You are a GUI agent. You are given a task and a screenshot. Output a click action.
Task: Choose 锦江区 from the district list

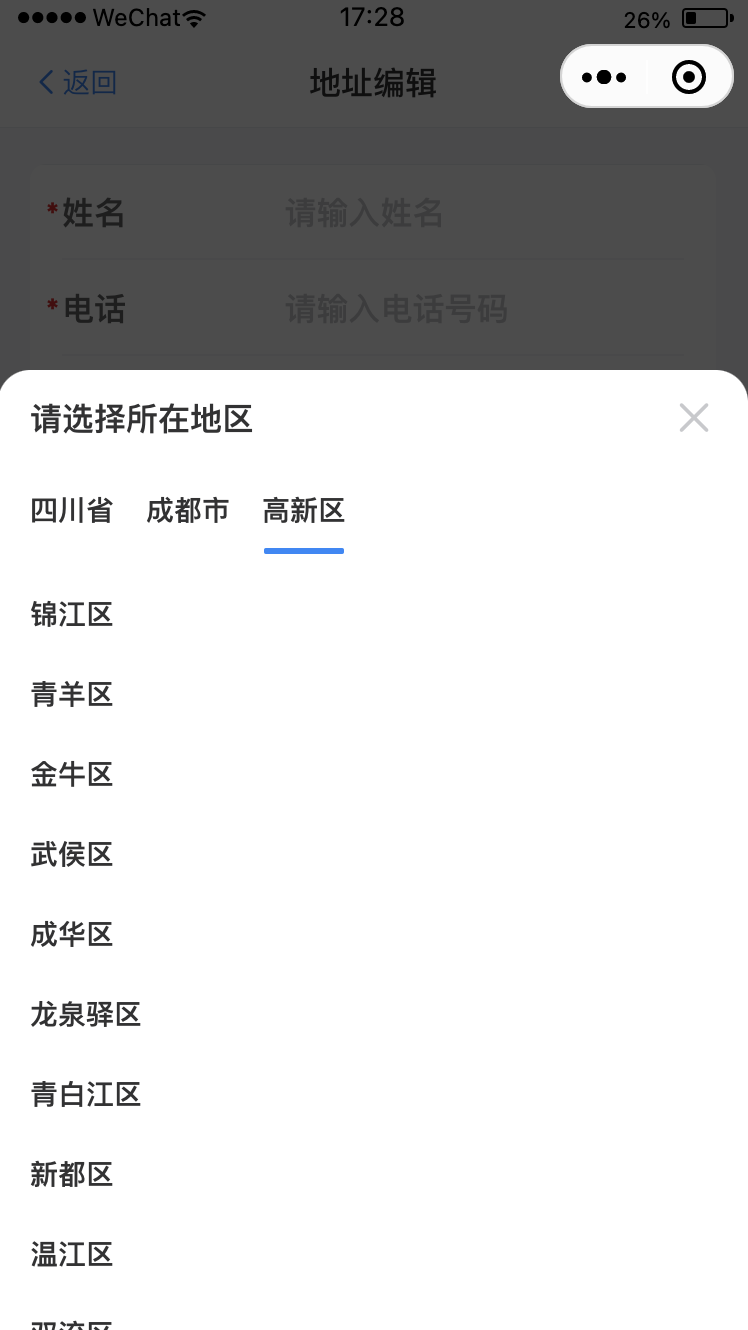(374, 614)
